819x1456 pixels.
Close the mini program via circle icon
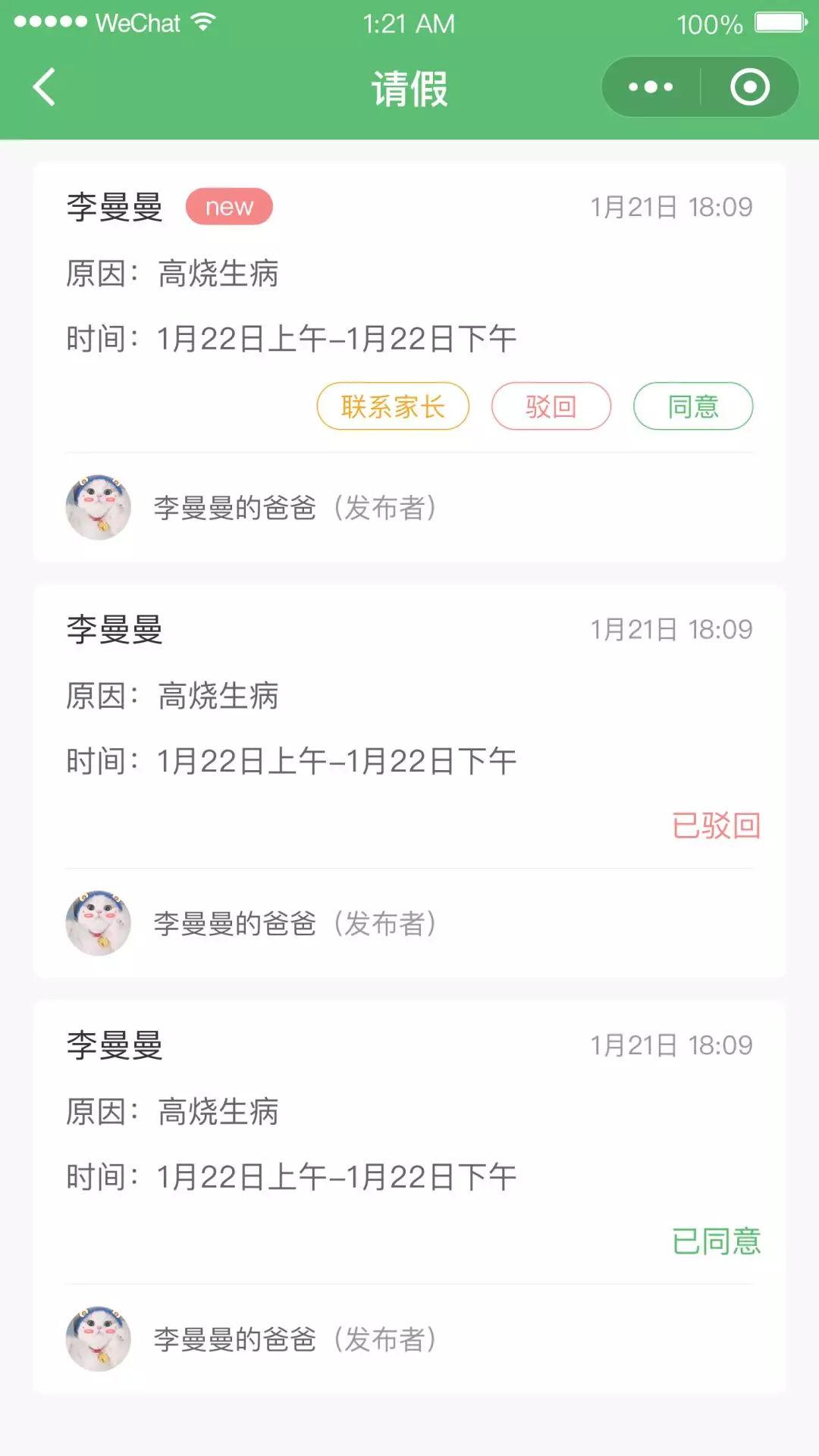(749, 87)
